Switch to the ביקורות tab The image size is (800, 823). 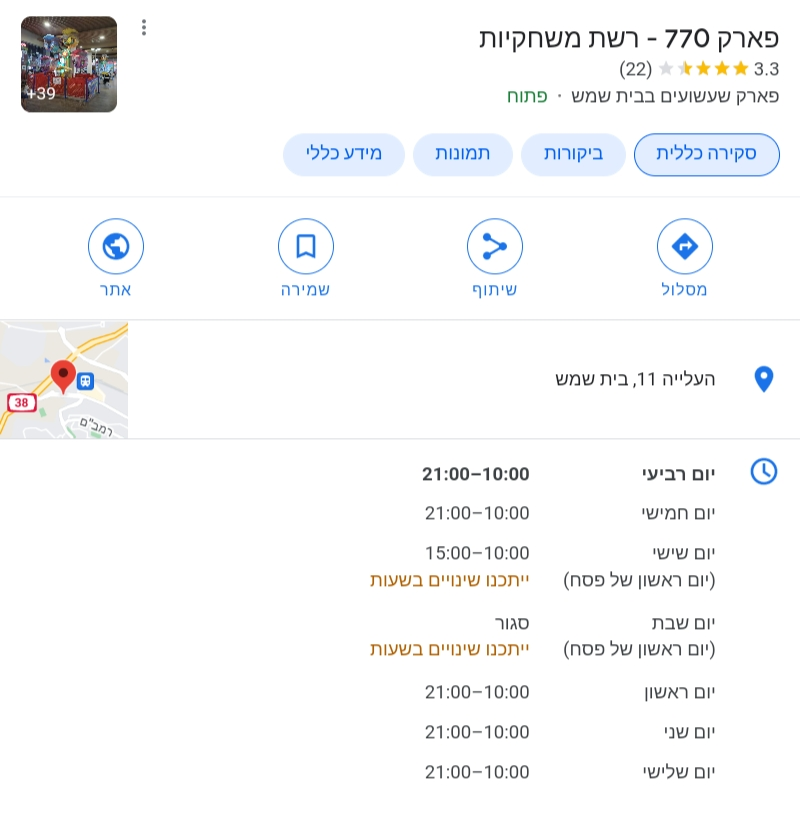(573, 154)
